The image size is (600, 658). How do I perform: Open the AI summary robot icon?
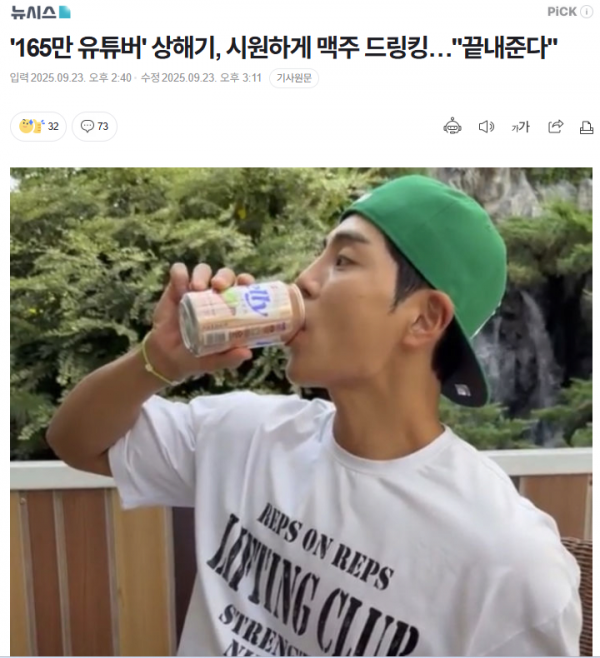point(453,126)
